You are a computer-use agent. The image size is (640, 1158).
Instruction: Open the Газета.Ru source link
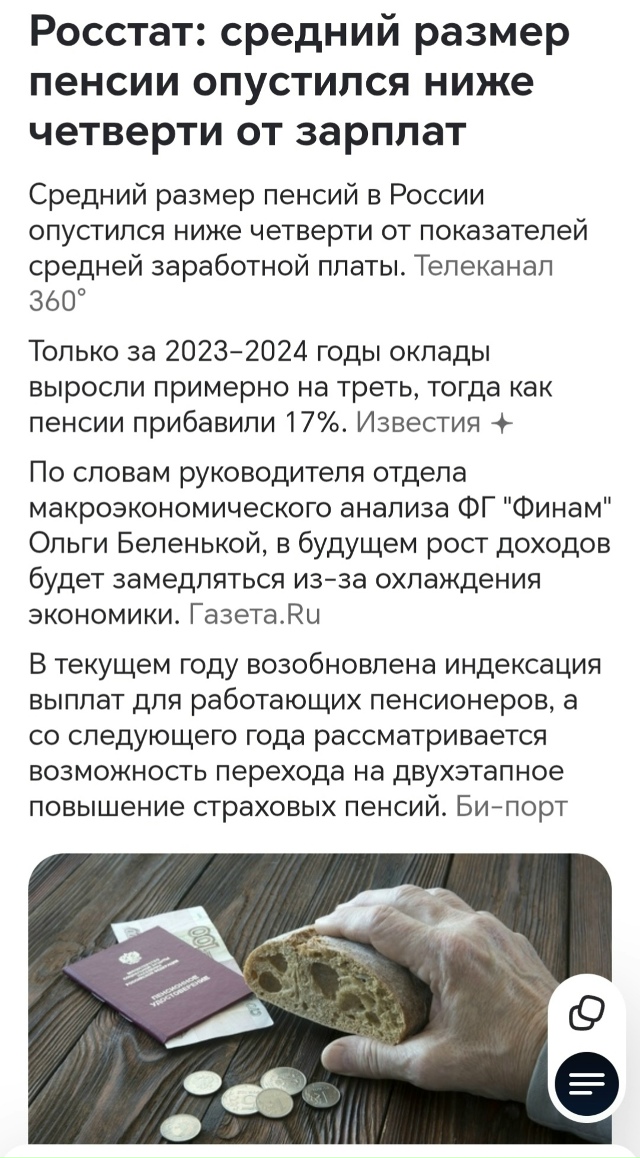pos(256,613)
